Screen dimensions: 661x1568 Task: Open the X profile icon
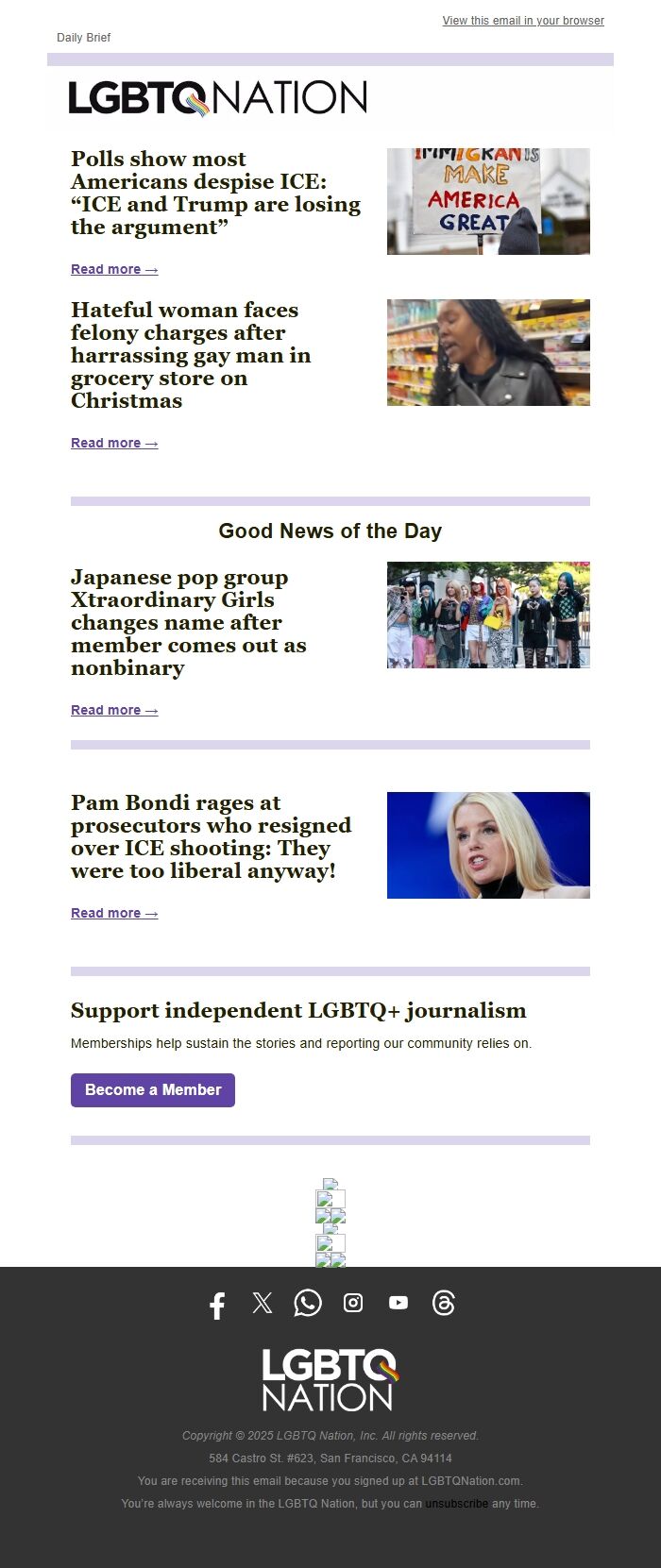point(263,1304)
